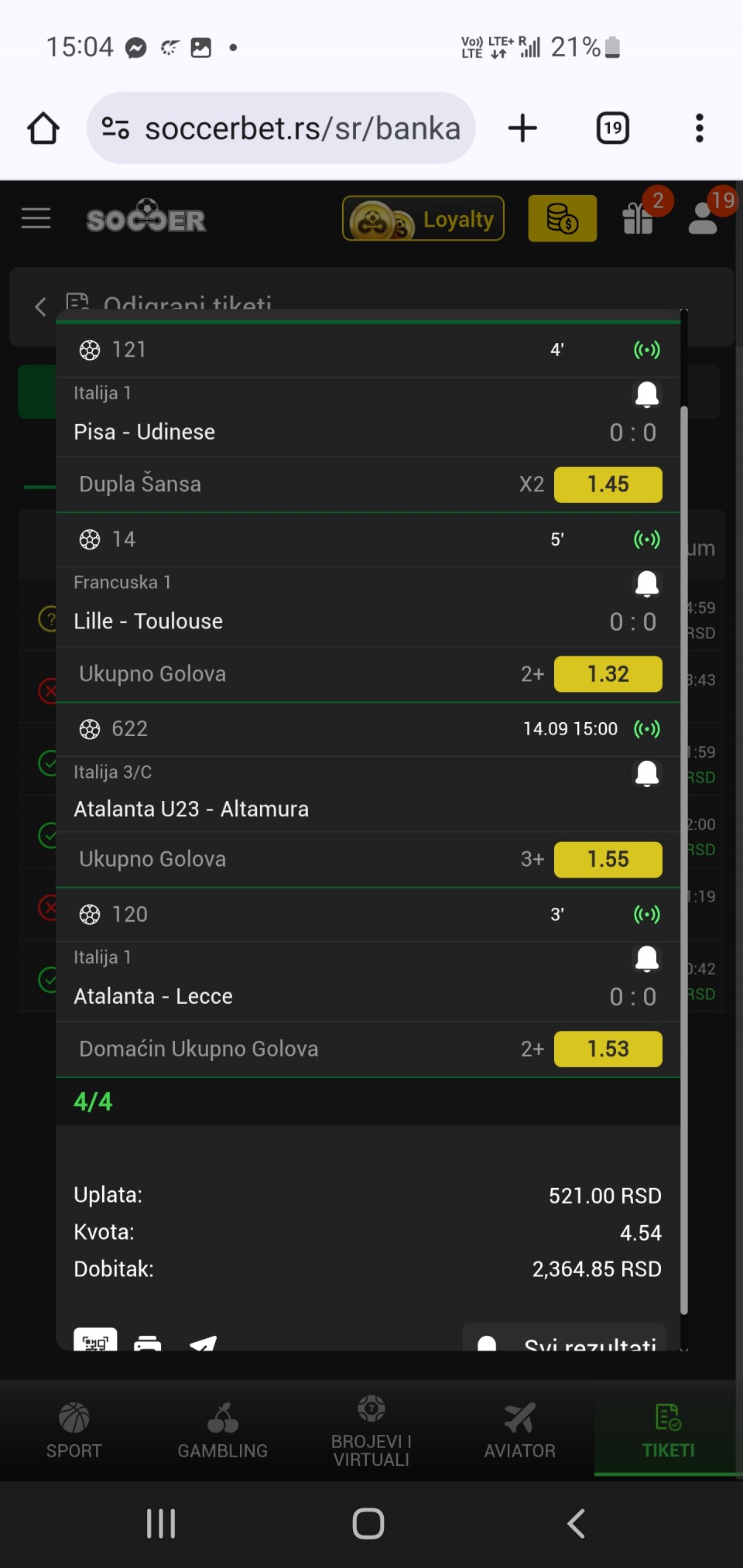Go back from Odigrani tiketi
The width and height of the screenshot is (743, 1568).
40,306
